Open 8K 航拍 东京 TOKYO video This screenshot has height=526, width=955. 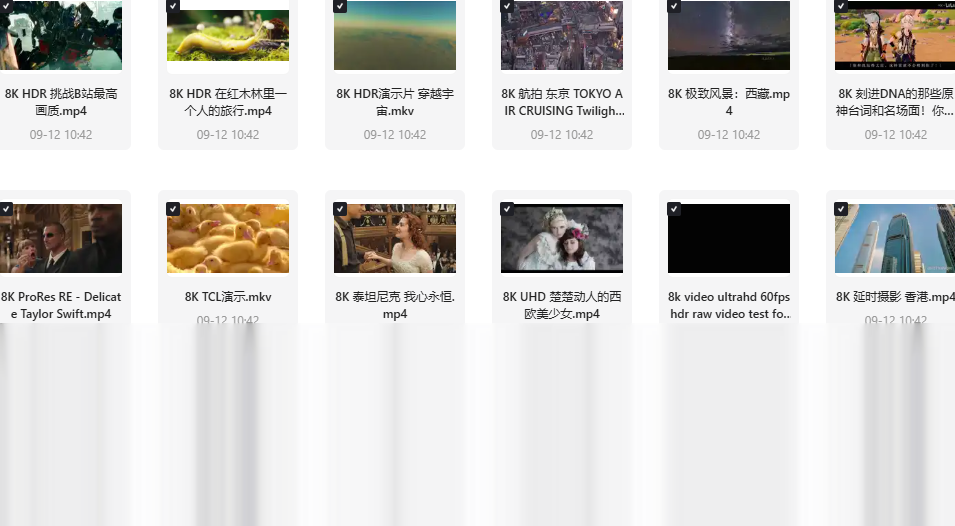pyautogui.click(x=562, y=35)
